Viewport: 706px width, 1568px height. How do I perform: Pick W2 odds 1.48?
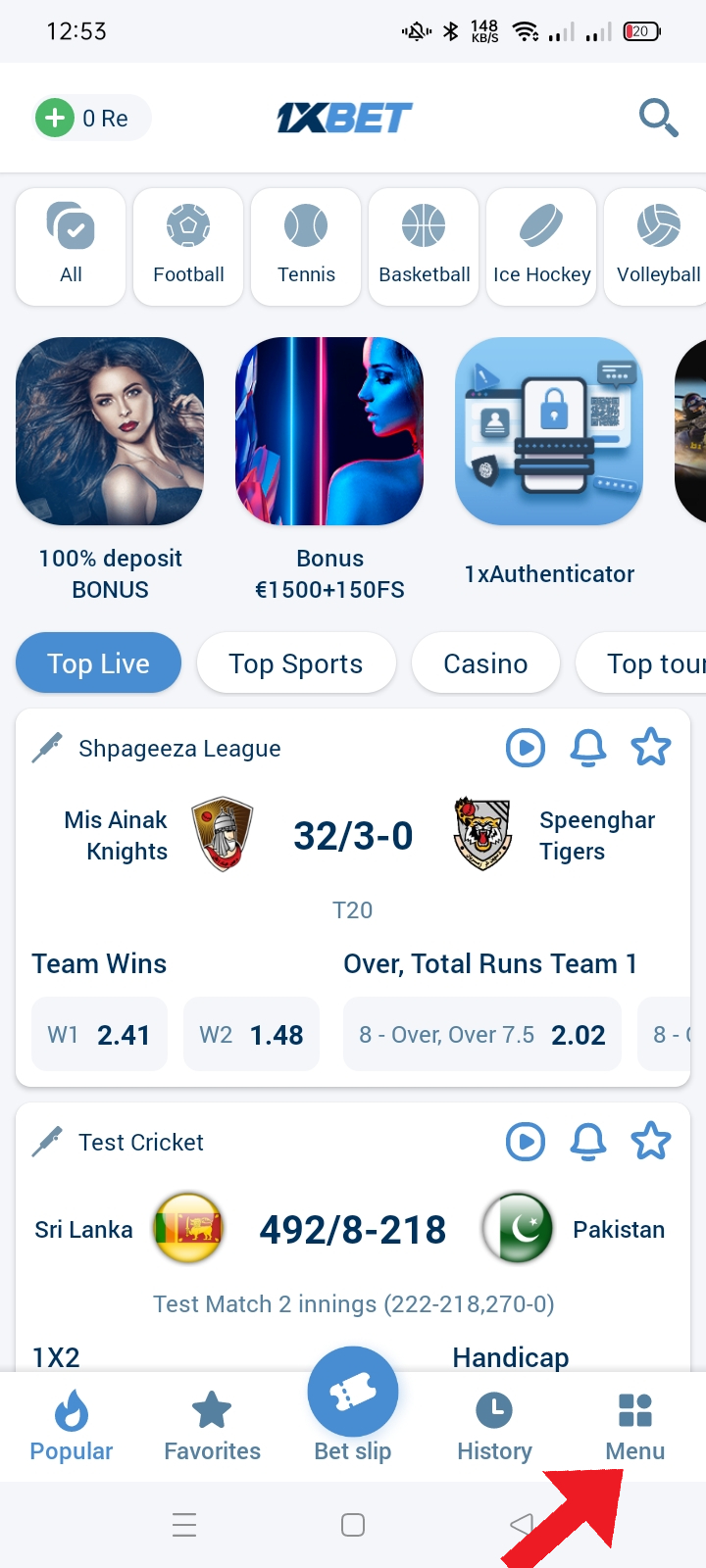click(251, 1035)
